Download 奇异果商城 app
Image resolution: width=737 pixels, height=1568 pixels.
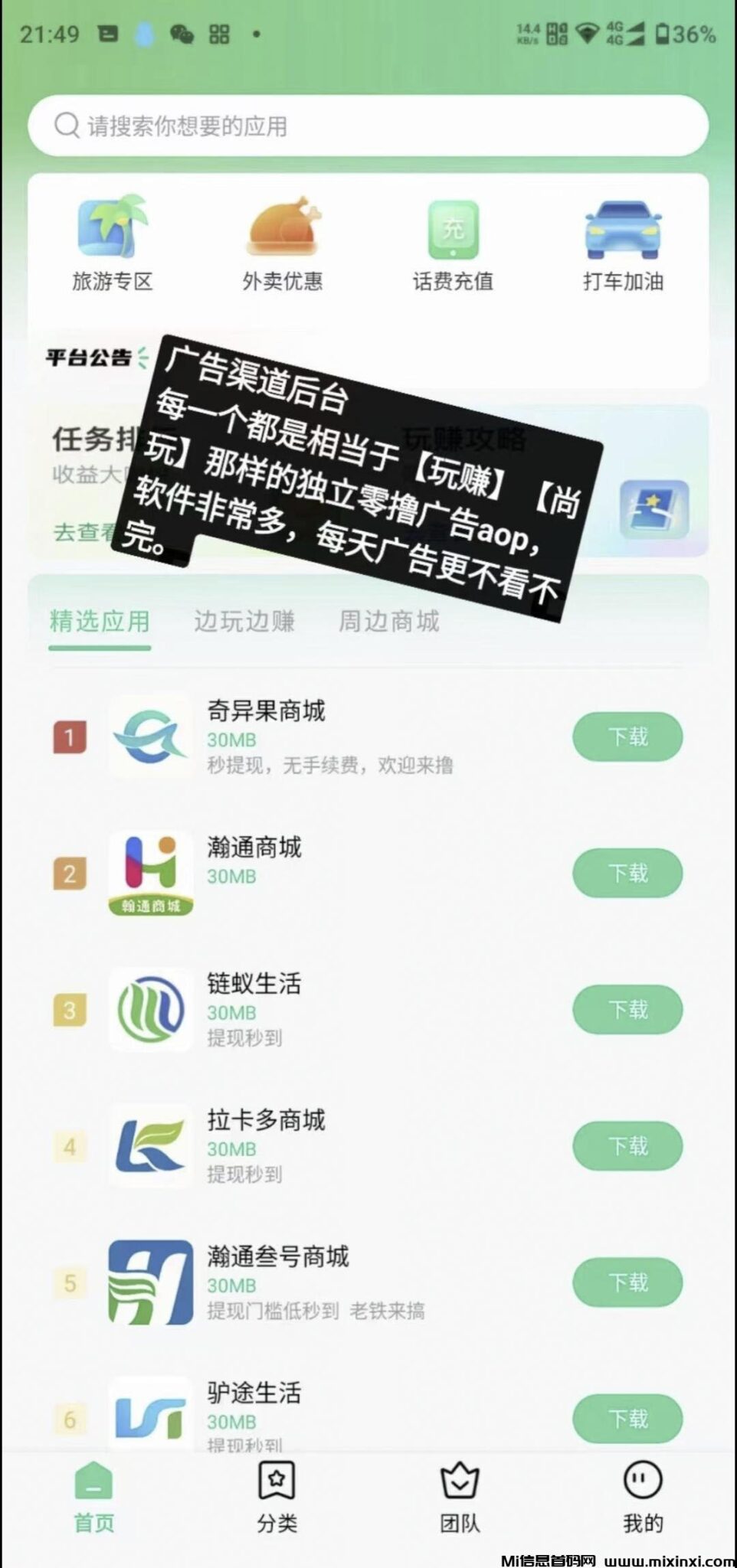click(627, 737)
